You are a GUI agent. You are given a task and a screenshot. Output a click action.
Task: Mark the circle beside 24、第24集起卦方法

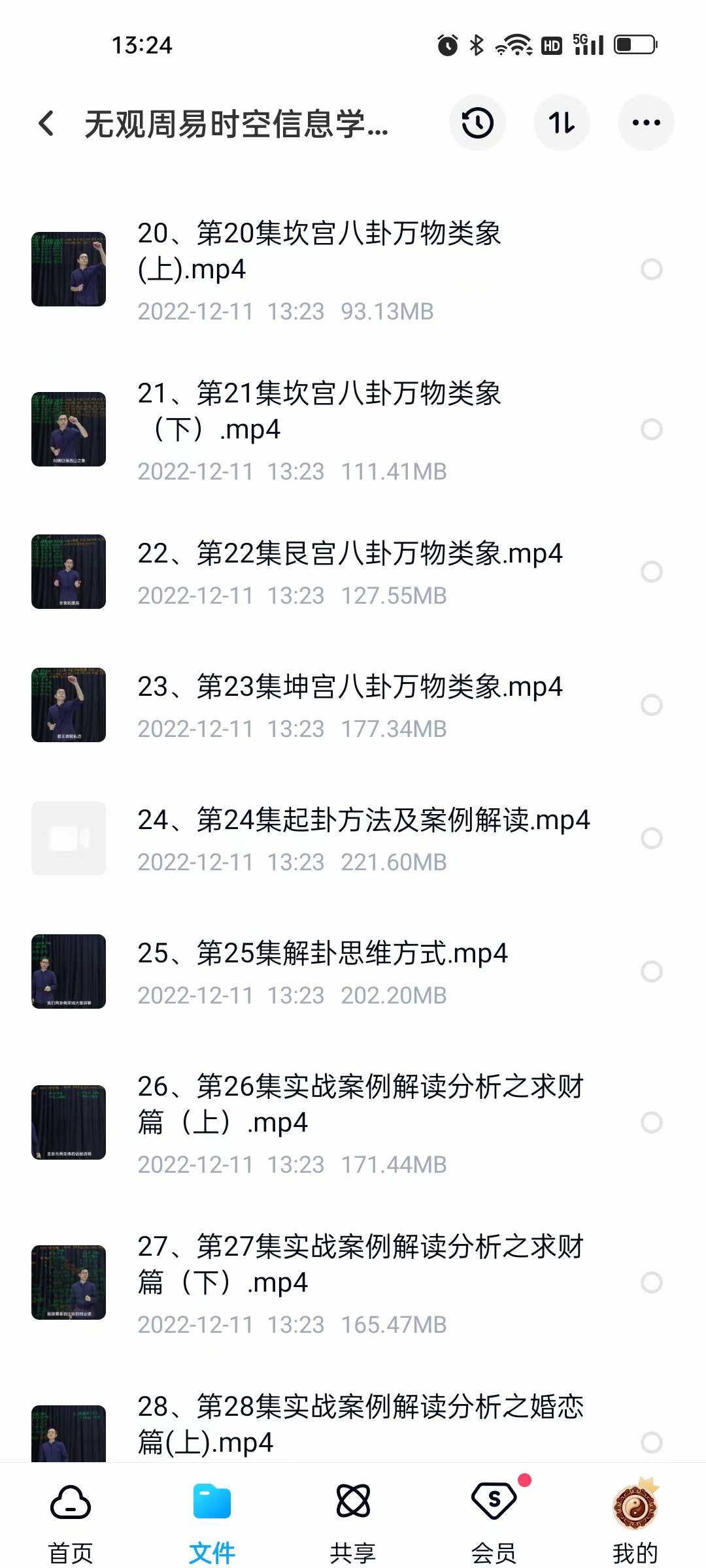point(651,838)
